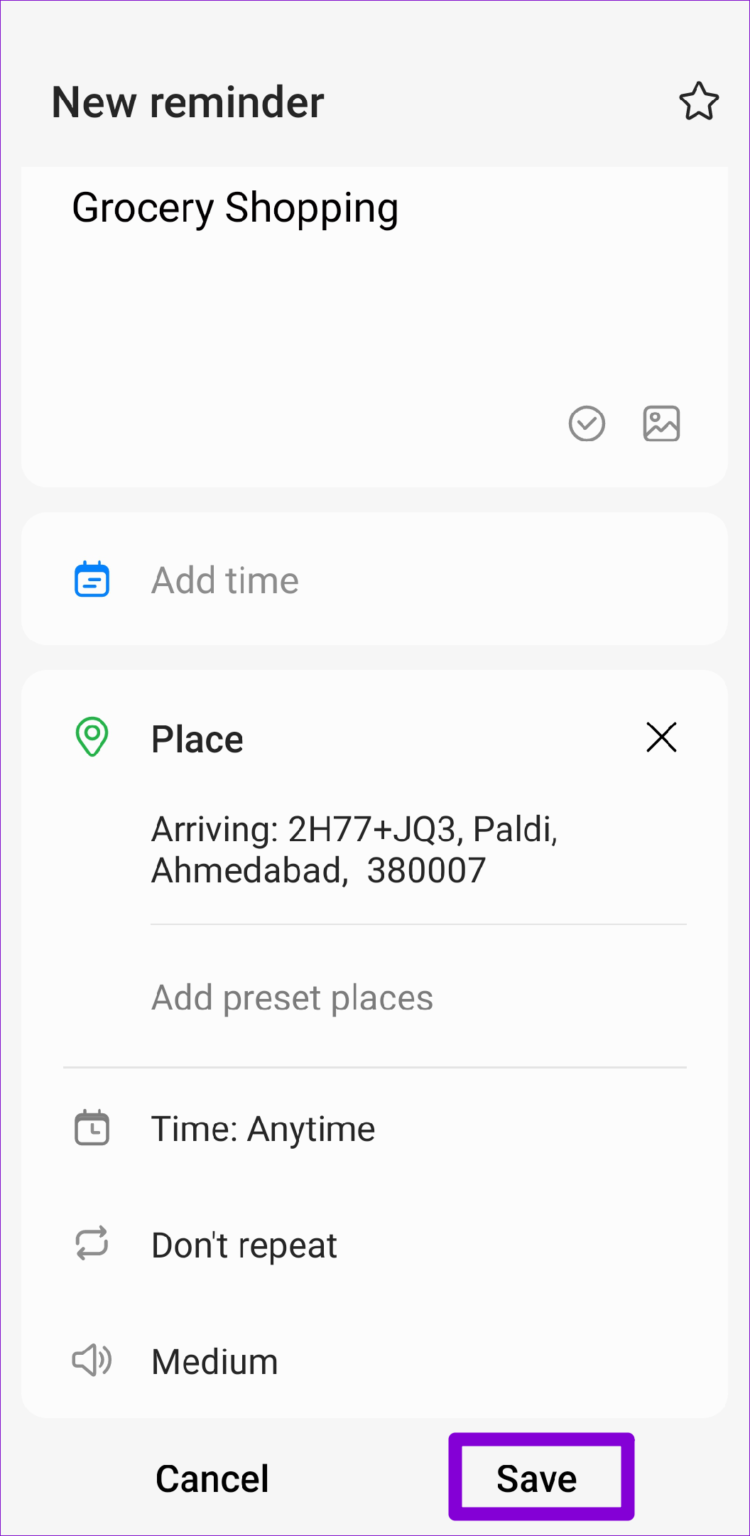Open the image attachment icon
Viewport: 750px width, 1536px height.
pos(661,423)
